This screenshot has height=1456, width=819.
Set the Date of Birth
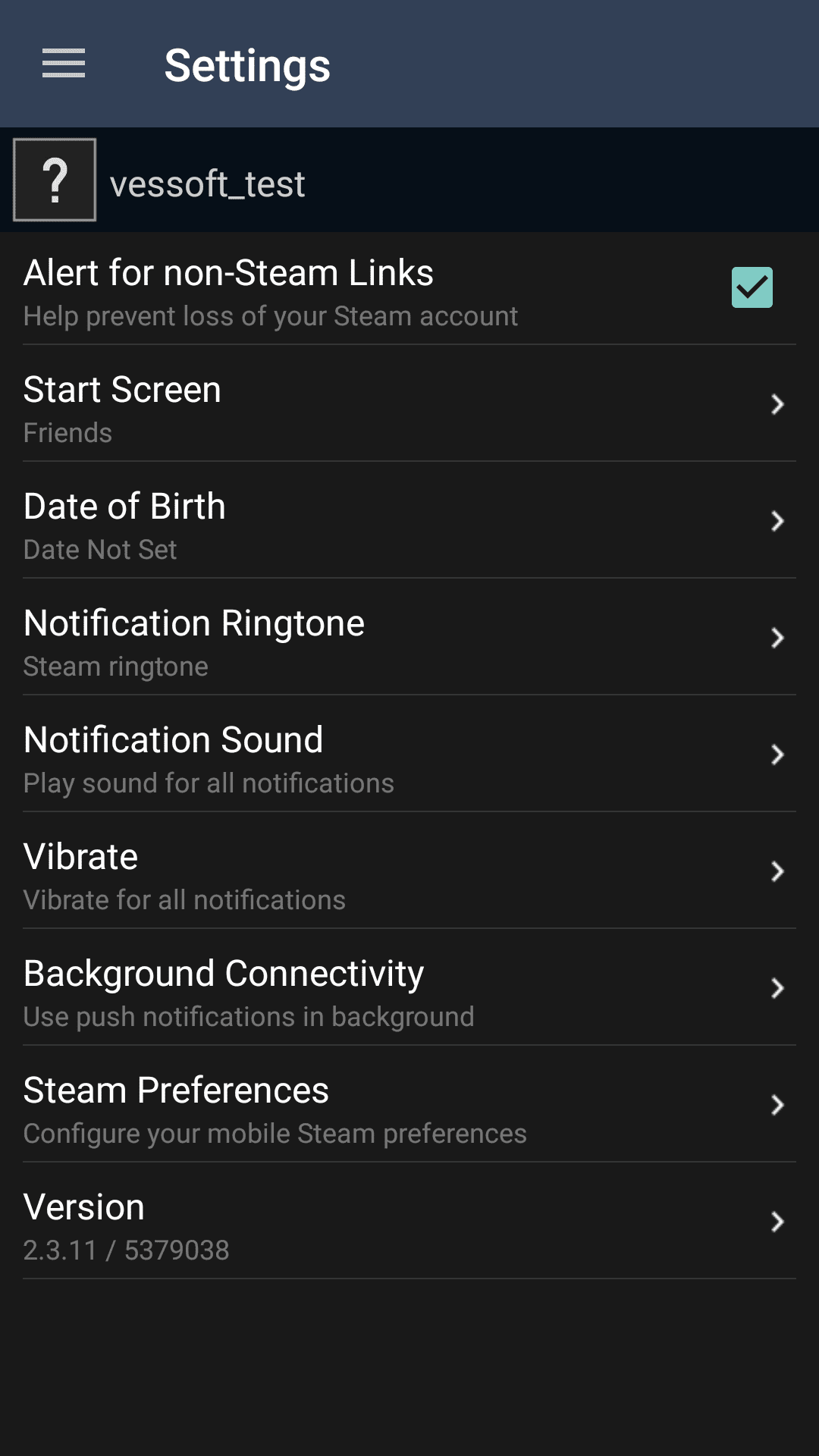[409, 521]
